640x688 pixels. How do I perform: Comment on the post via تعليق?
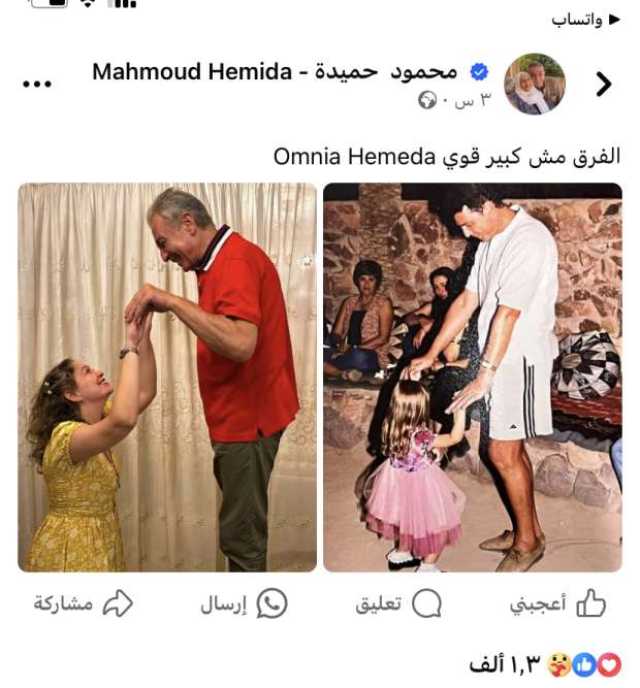coord(398,604)
